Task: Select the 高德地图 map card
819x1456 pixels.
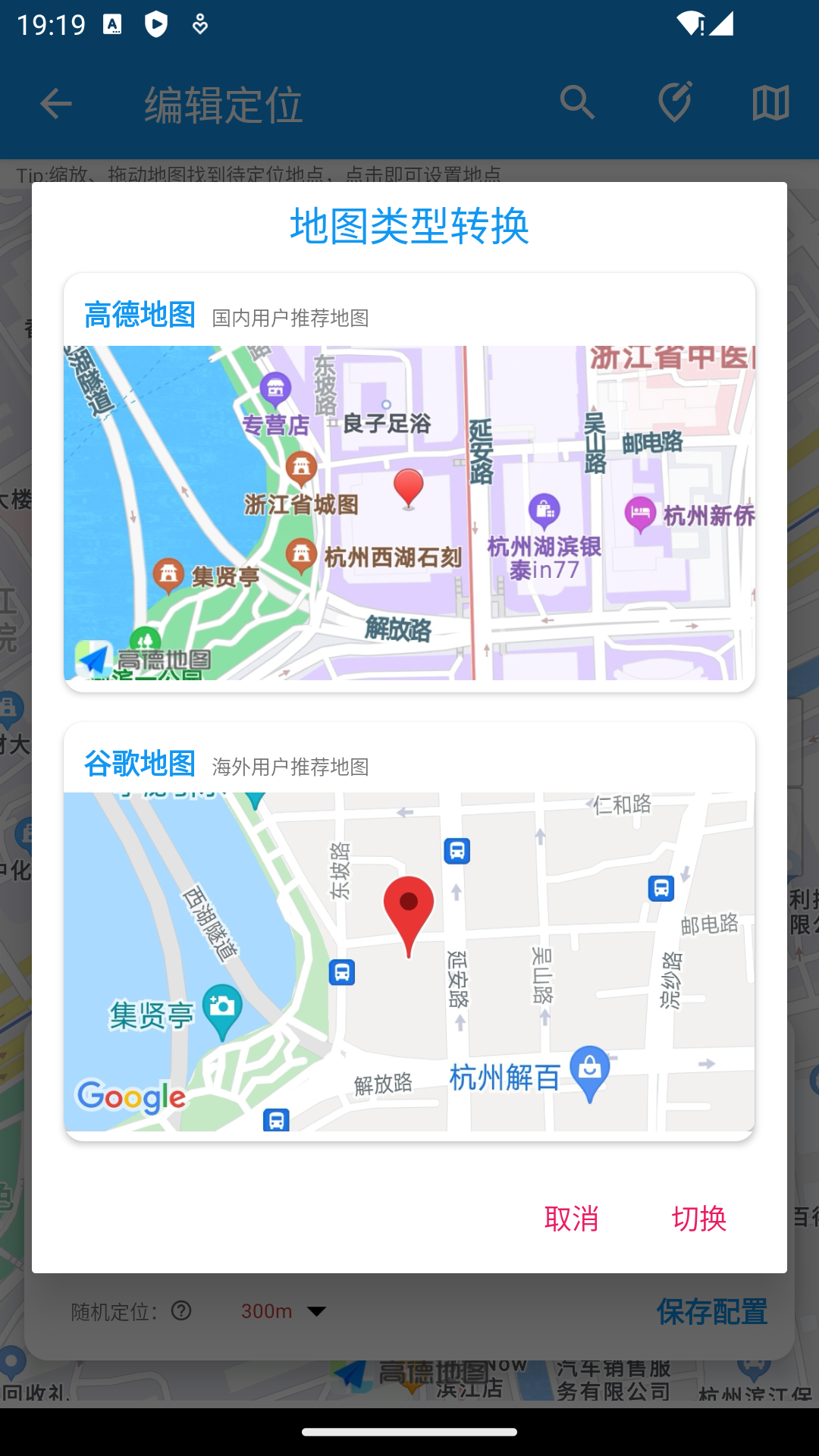Action: pos(409,482)
